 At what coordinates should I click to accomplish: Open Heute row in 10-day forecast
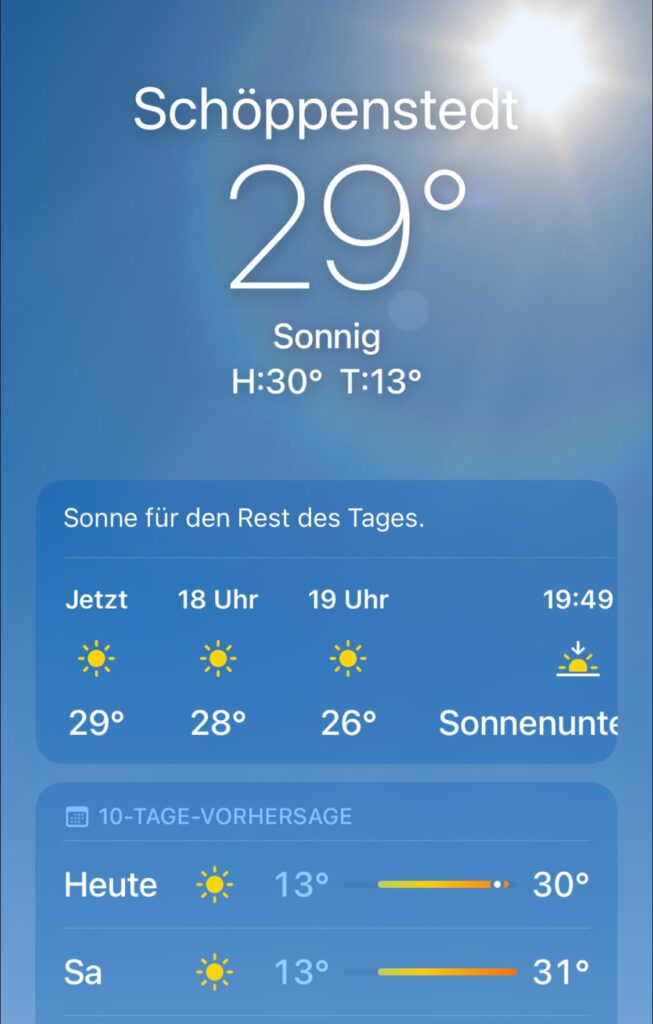point(326,885)
